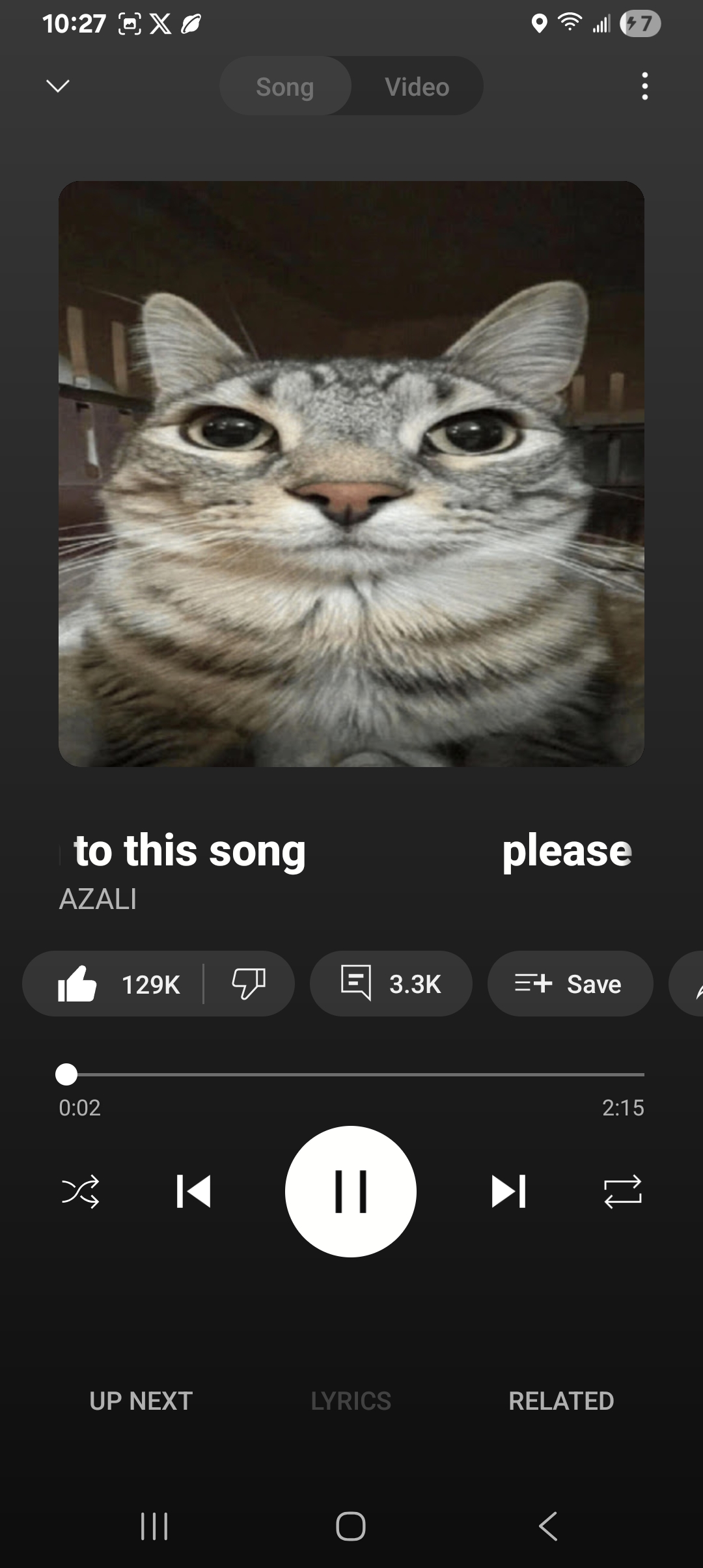Toggle shuffle mode
The image size is (703, 1568).
click(80, 1192)
